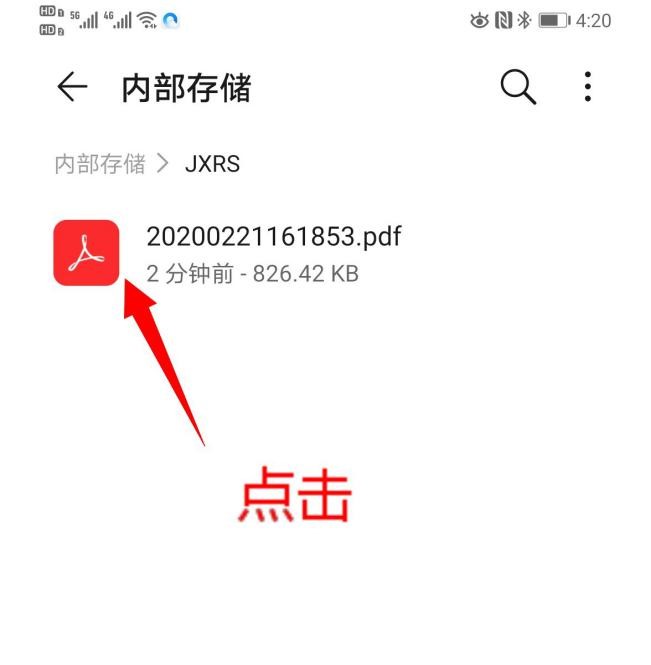
Task: Open the overflow menu
Action: (588, 88)
